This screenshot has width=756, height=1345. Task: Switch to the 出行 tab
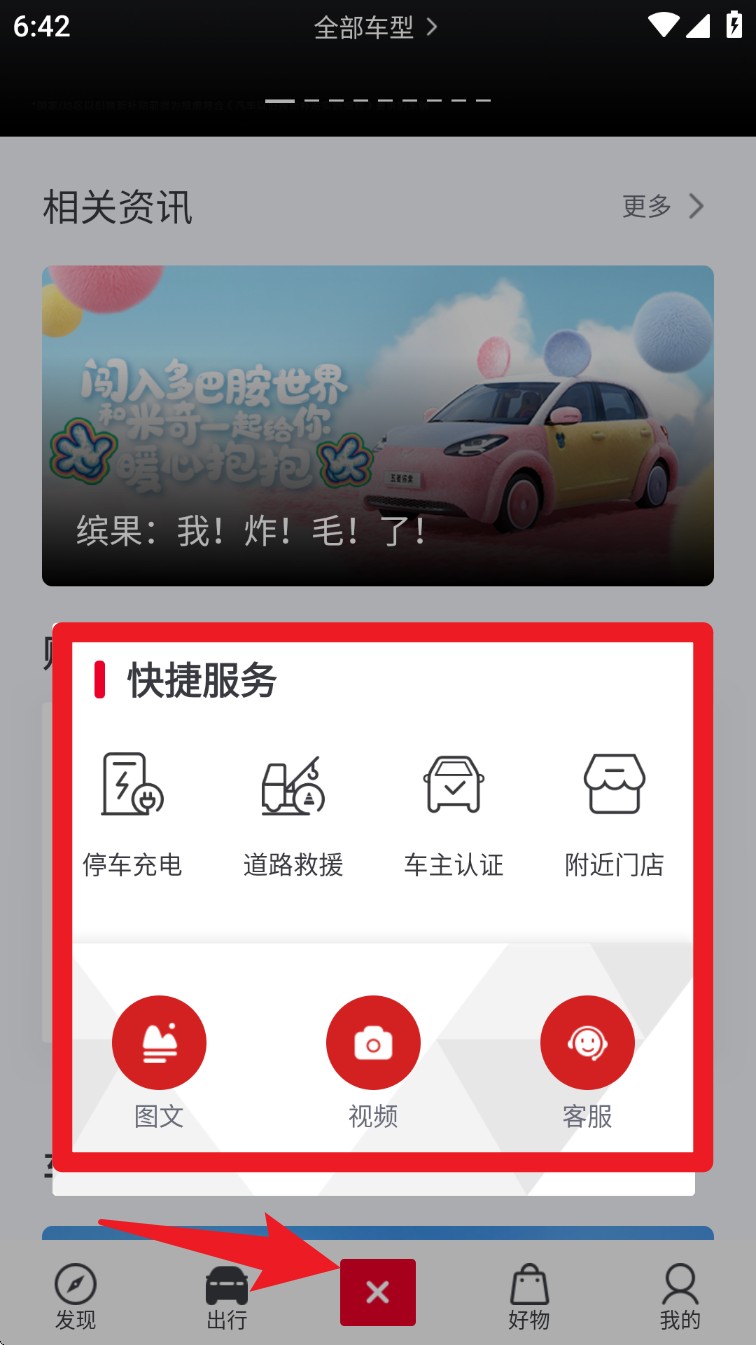226,1296
